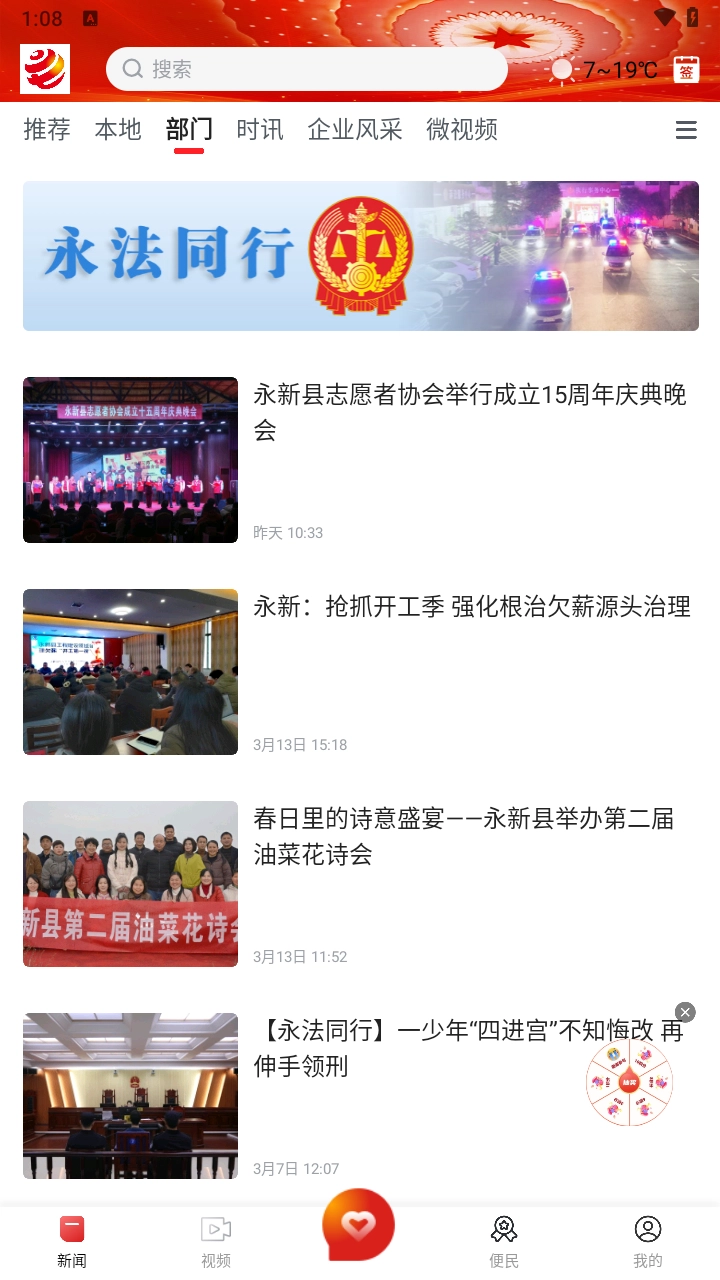This screenshot has width=720, height=1280.
Task: Open the 搜索 search box
Action: click(306, 69)
